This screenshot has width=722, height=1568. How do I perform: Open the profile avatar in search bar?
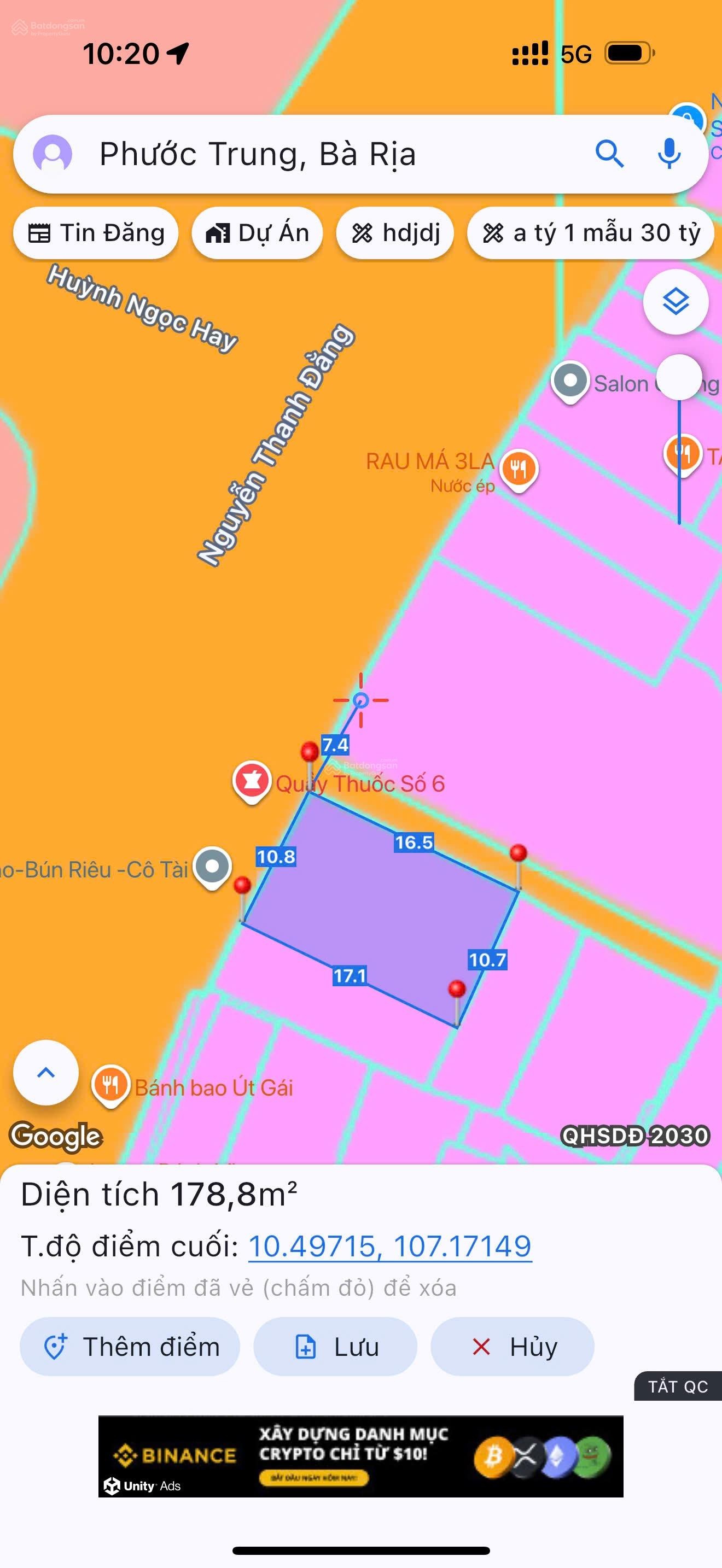(53, 154)
